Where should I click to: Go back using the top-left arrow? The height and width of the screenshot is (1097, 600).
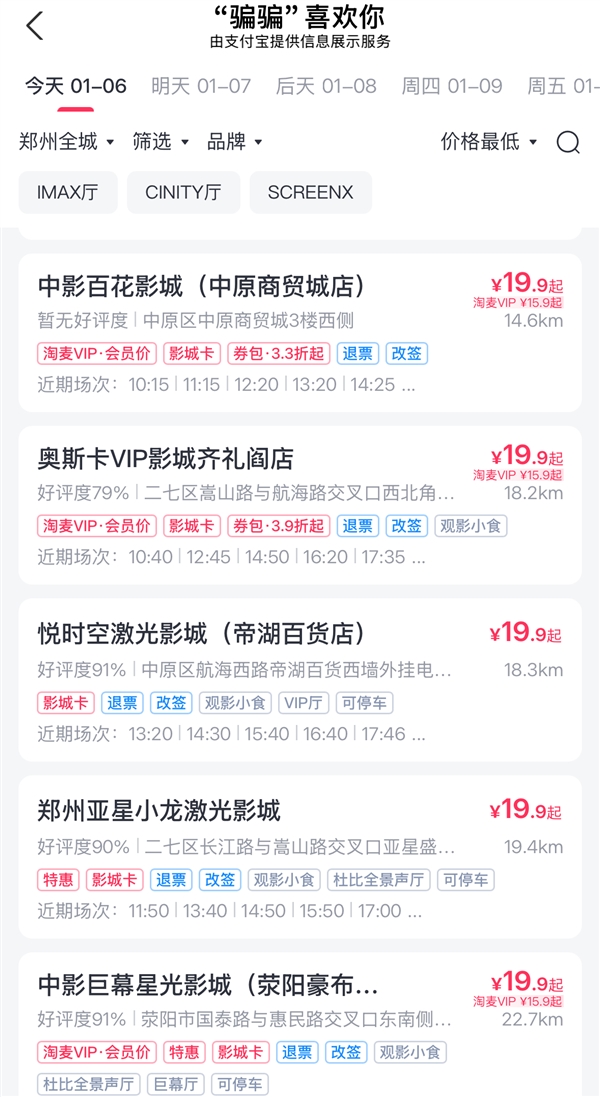click(35, 27)
